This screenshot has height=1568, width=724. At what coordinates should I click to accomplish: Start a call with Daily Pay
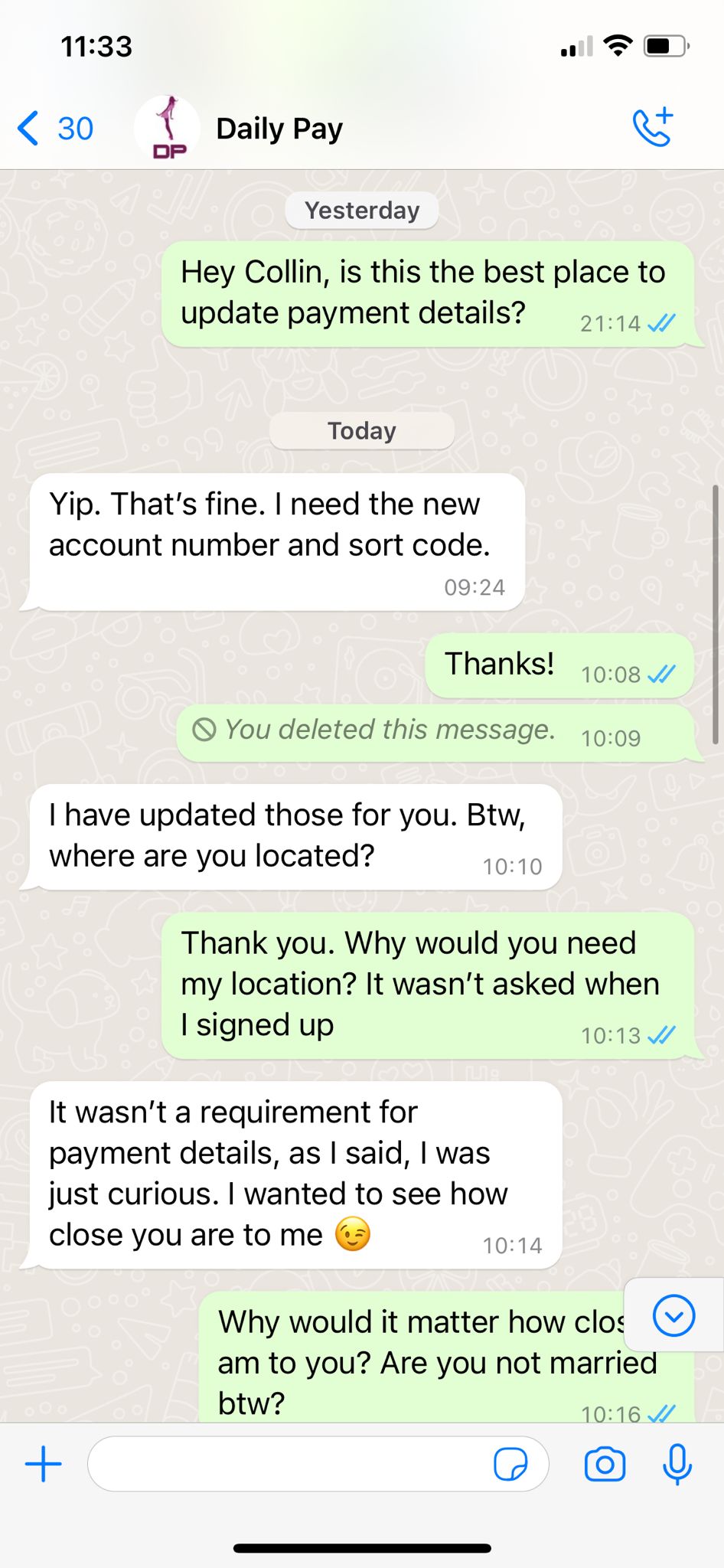(653, 127)
